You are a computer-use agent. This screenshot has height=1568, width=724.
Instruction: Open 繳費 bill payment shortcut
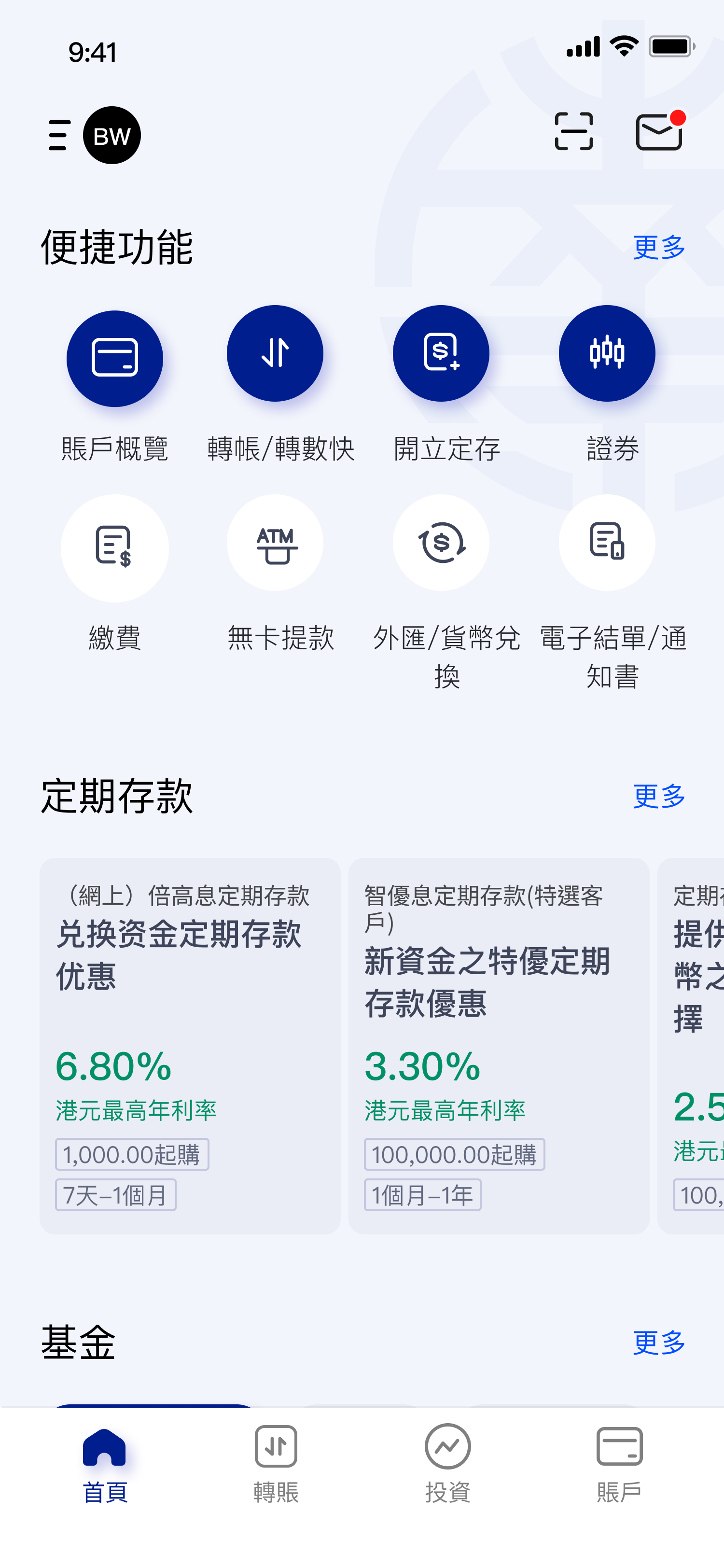pyautogui.click(x=114, y=548)
